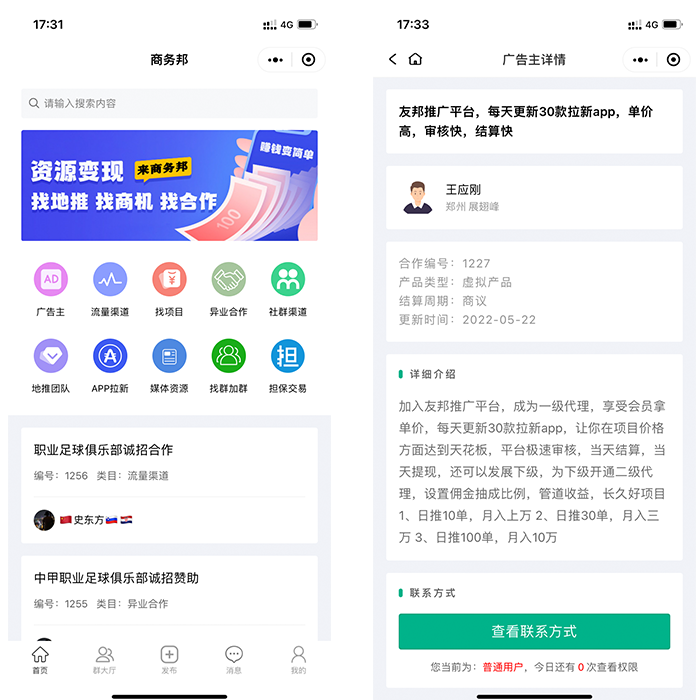Open the 我的 tab
The height and width of the screenshot is (700, 700).
pos(298,659)
